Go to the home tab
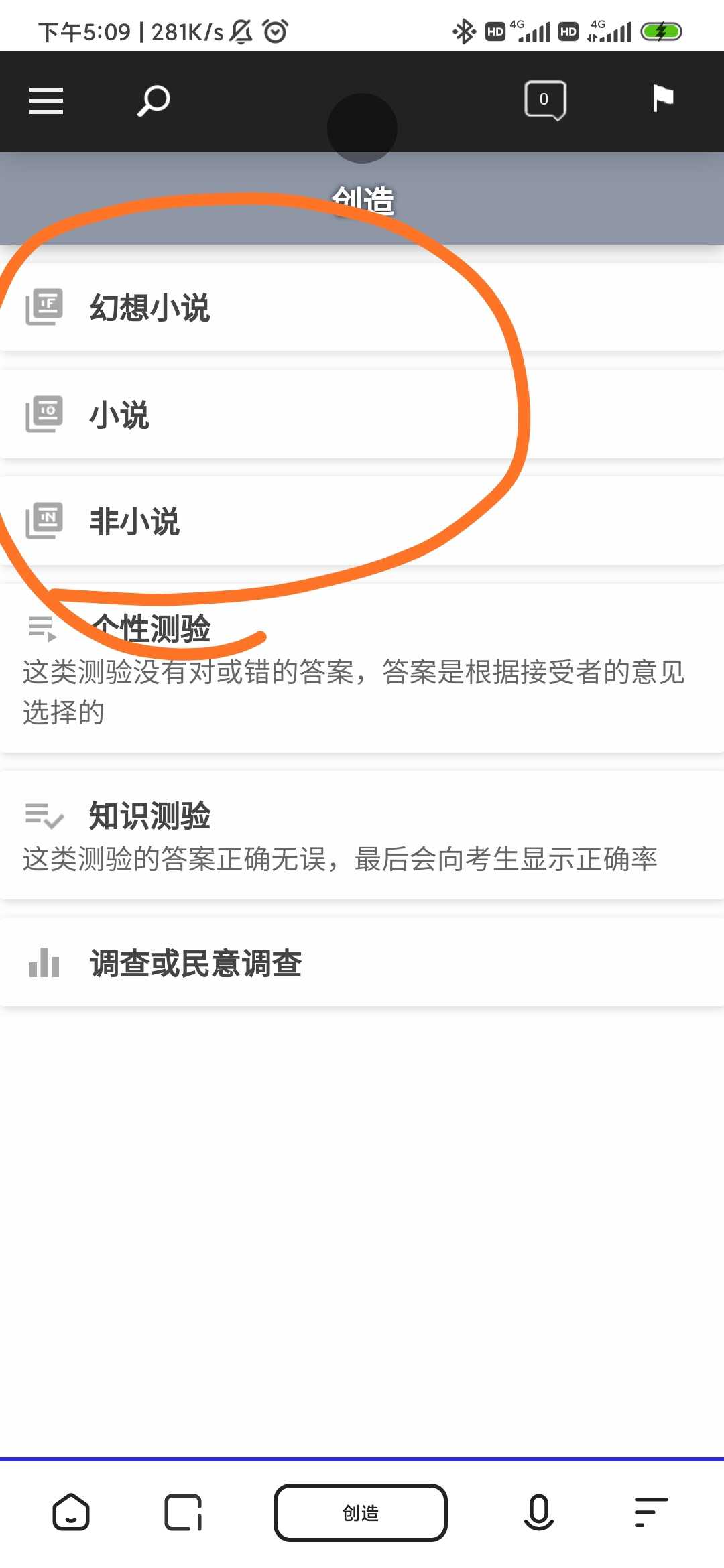Screen dimensions: 724x1568 pyautogui.click(x=71, y=1512)
